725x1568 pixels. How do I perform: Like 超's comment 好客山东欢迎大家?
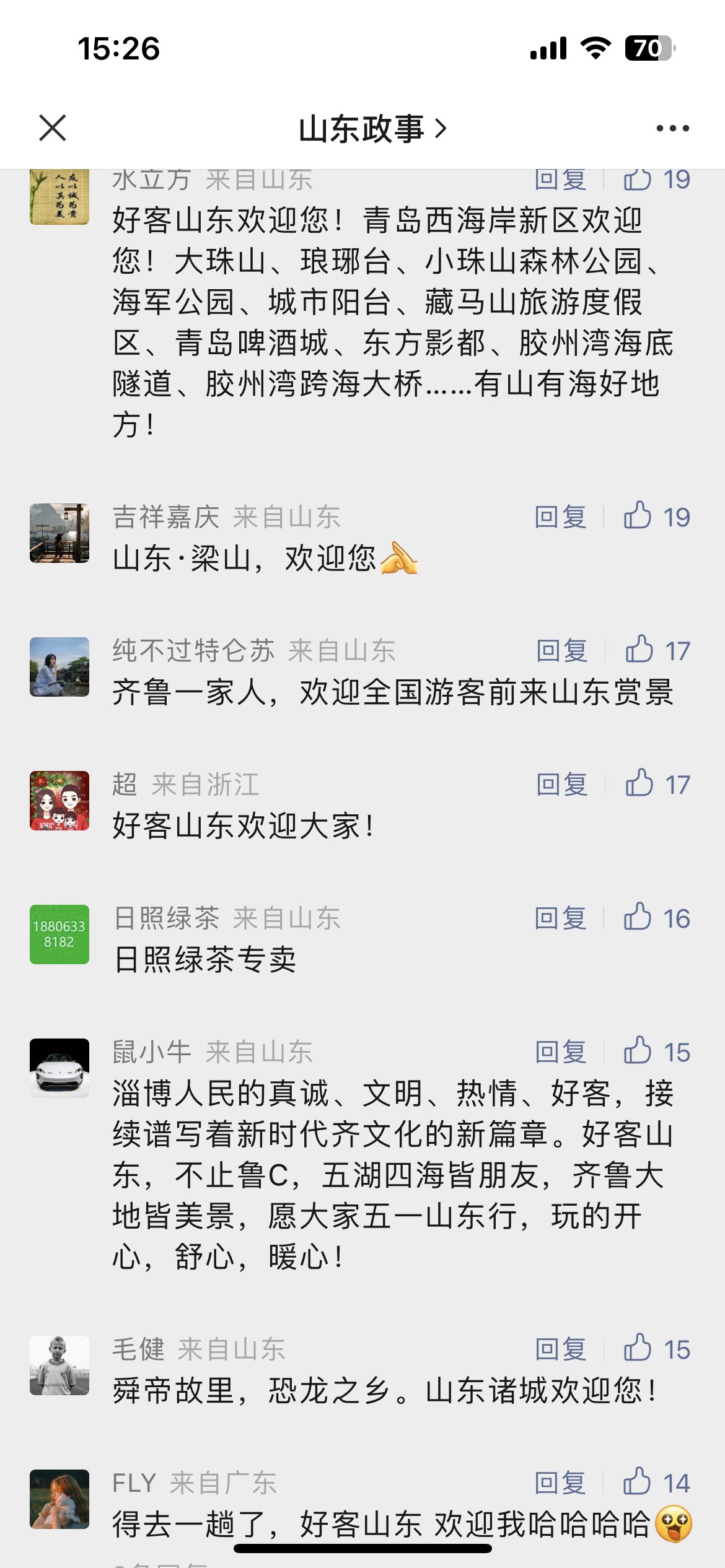(639, 783)
